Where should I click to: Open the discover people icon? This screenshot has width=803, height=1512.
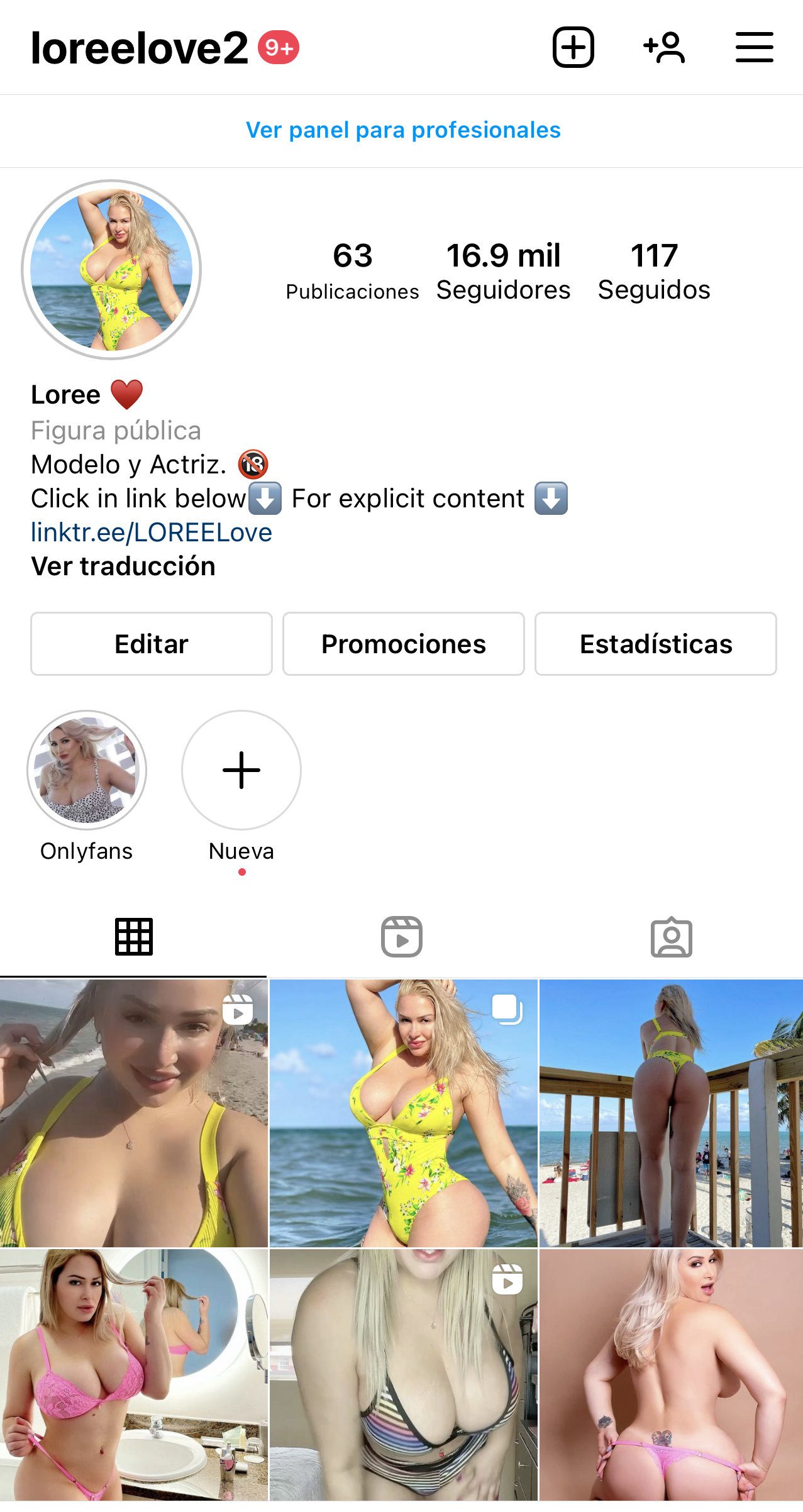664,47
